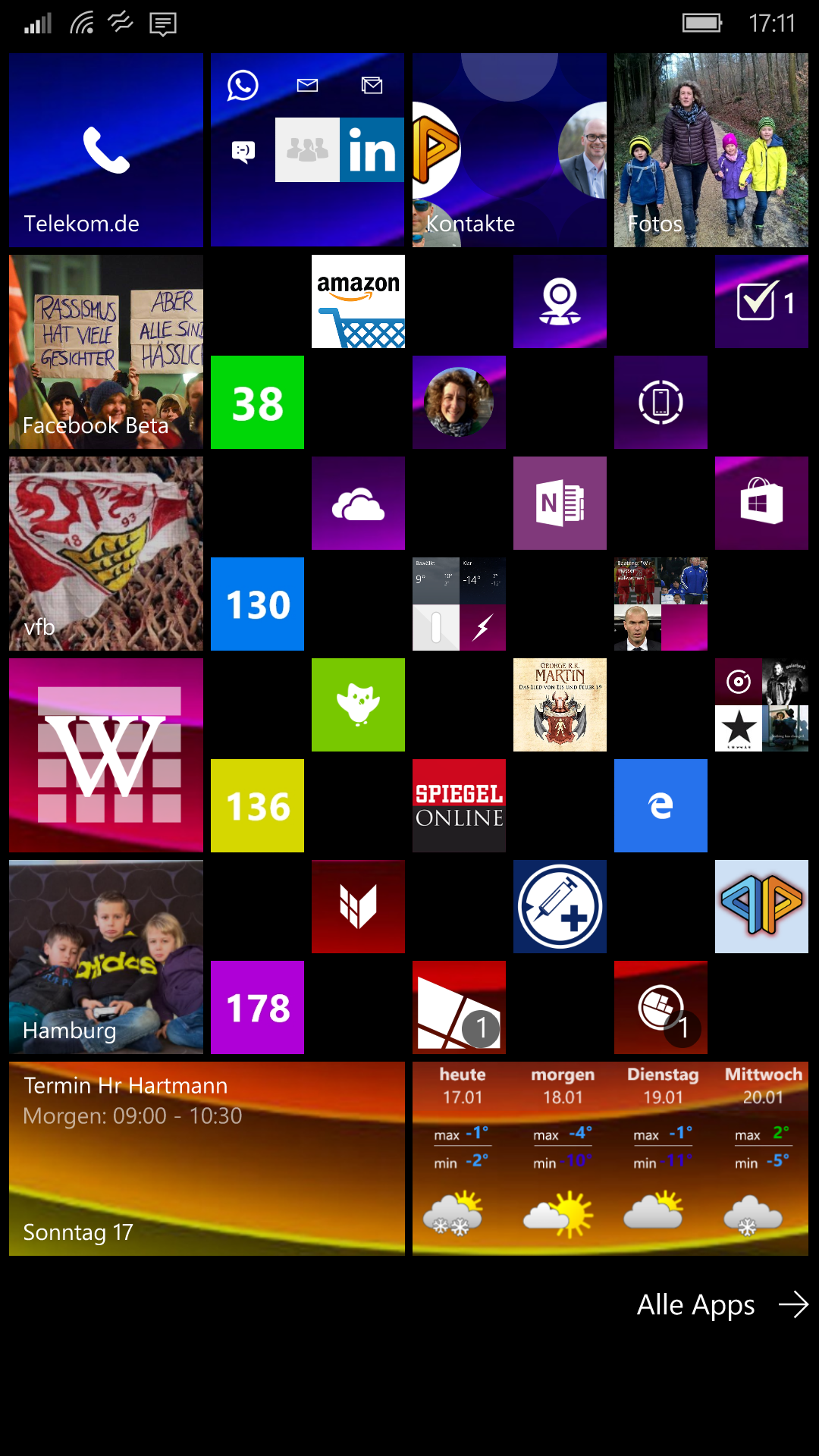Open Spiegel Online app
819x1456 pixels.
tap(459, 805)
